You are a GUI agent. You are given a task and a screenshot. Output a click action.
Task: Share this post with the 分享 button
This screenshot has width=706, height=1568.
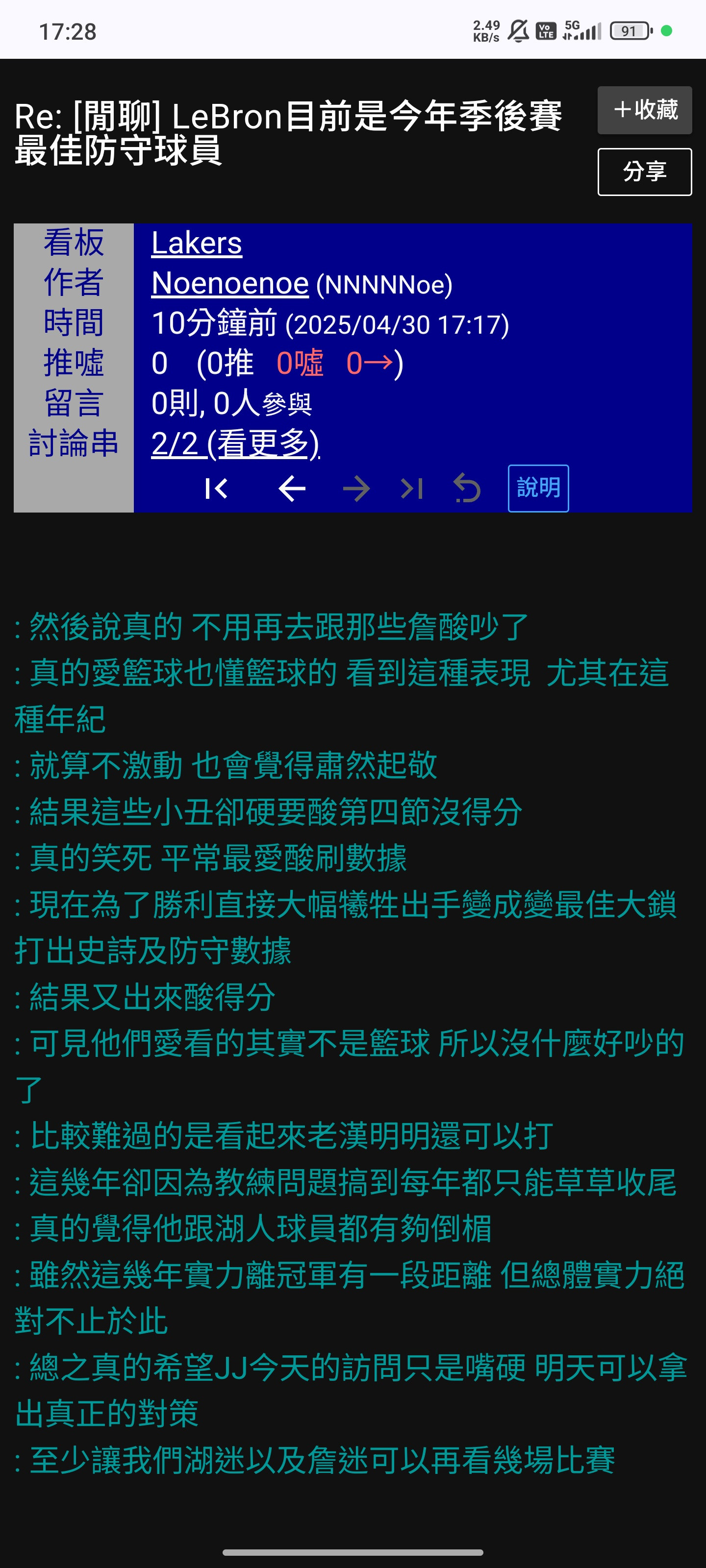[x=644, y=171]
